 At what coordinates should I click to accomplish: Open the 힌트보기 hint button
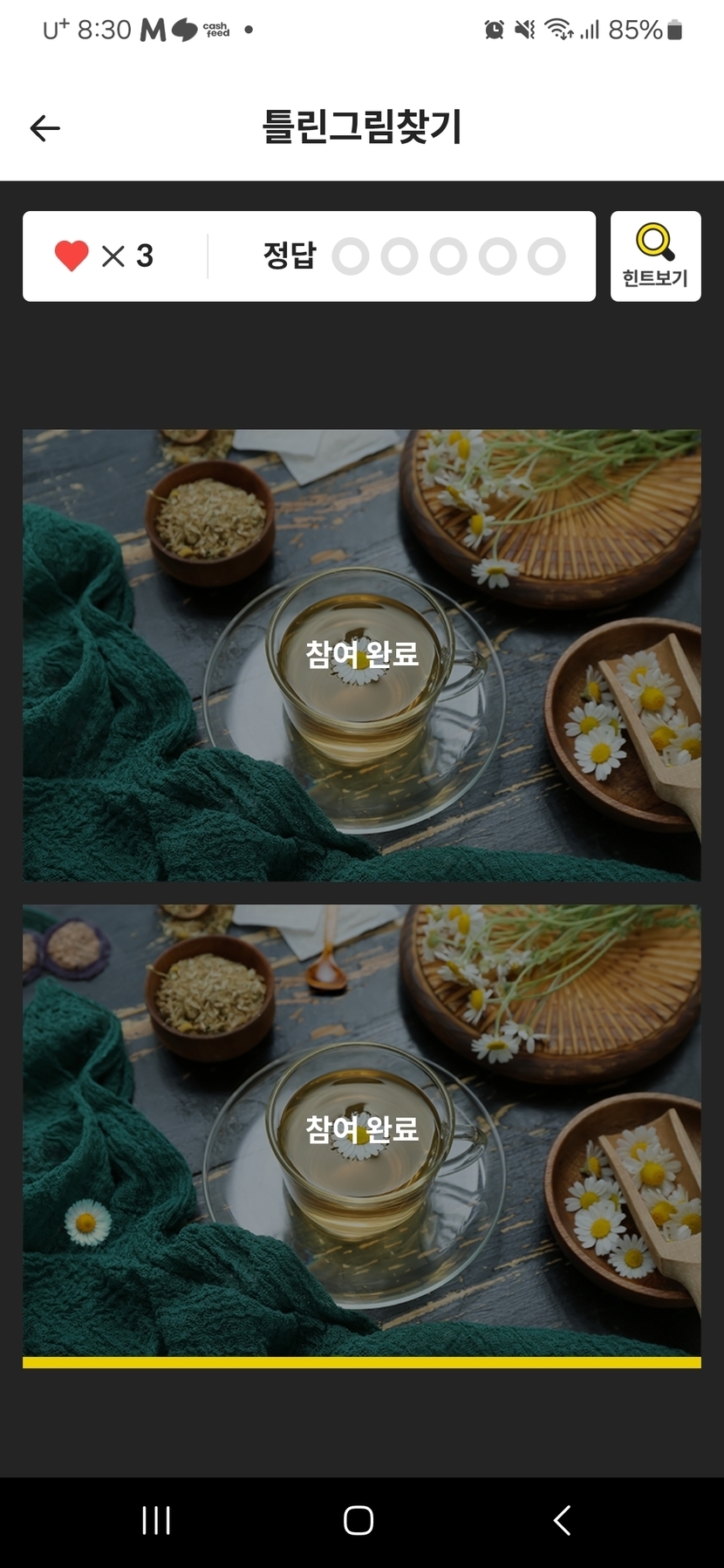655,256
